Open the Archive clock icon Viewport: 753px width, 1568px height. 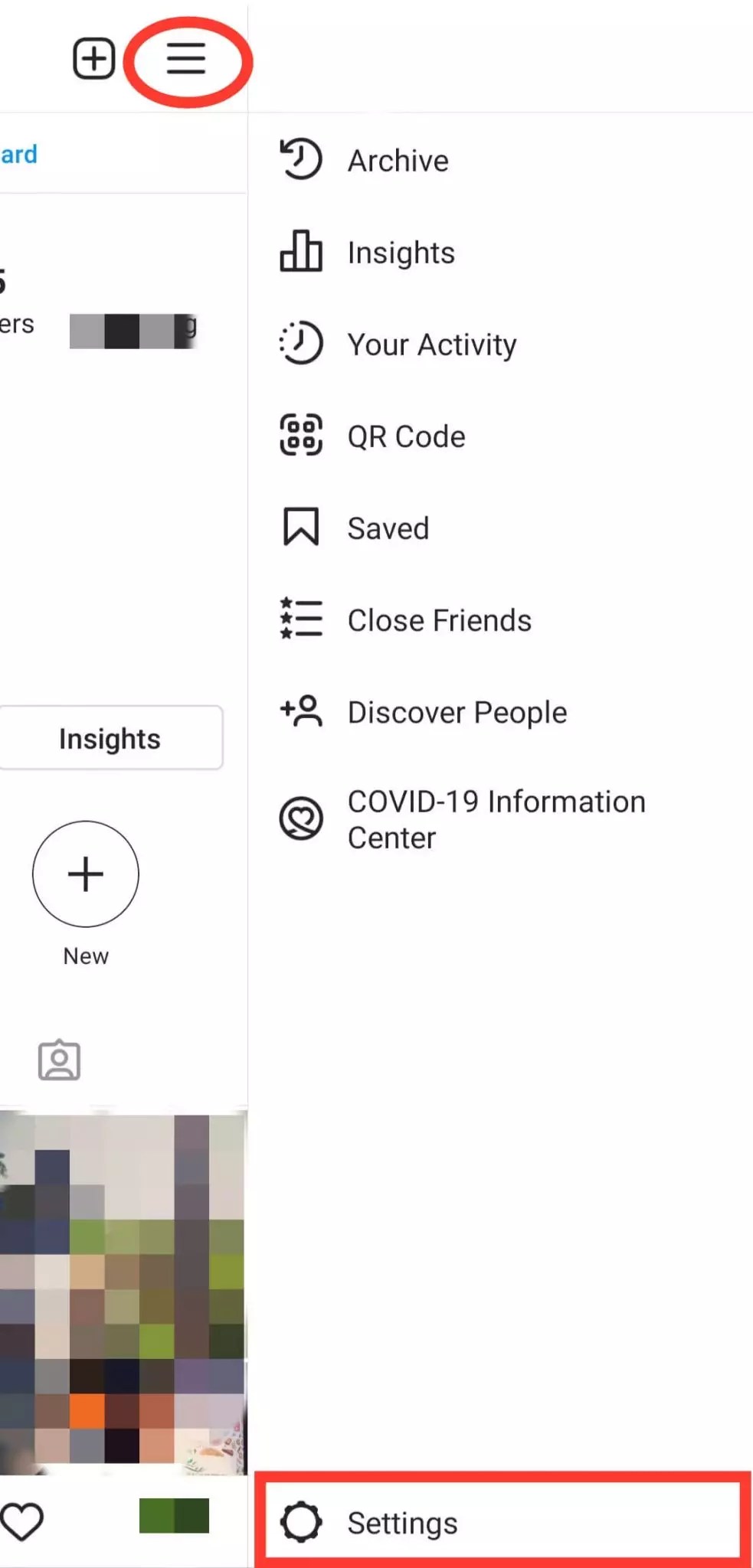click(x=300, y=160)
